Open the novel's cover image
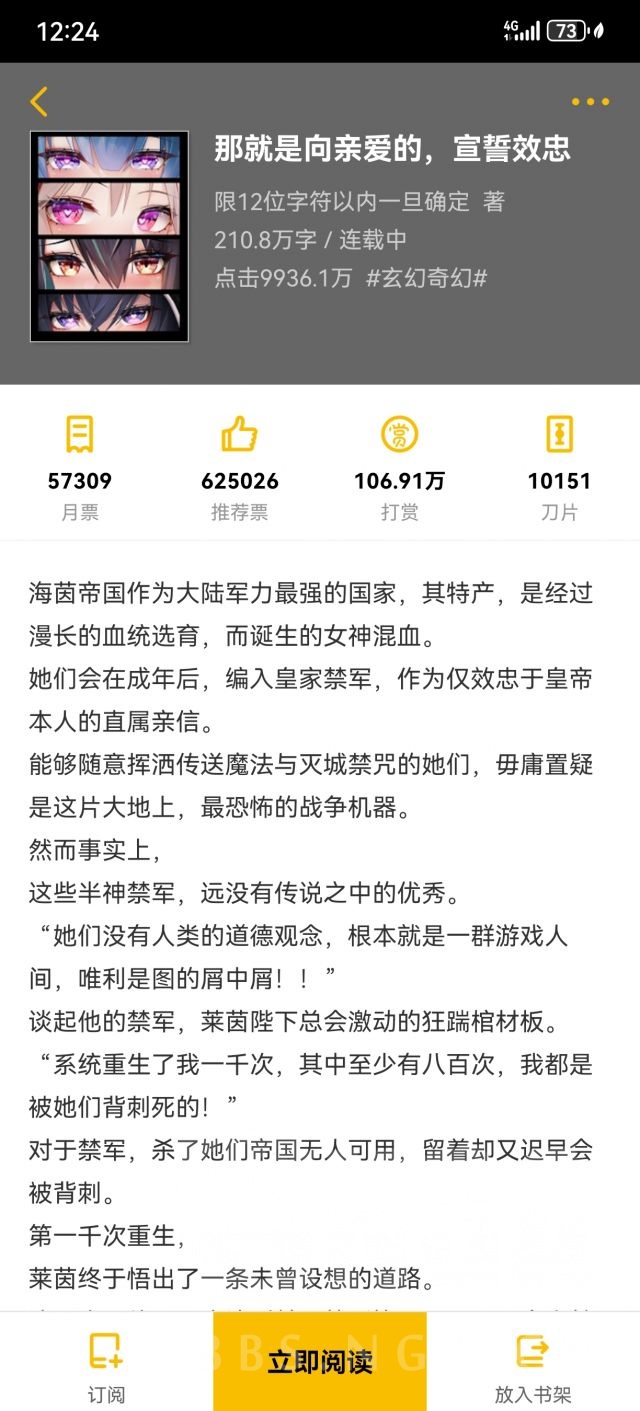Viewport: 640px width, 1411px height. tap(109, 236)
